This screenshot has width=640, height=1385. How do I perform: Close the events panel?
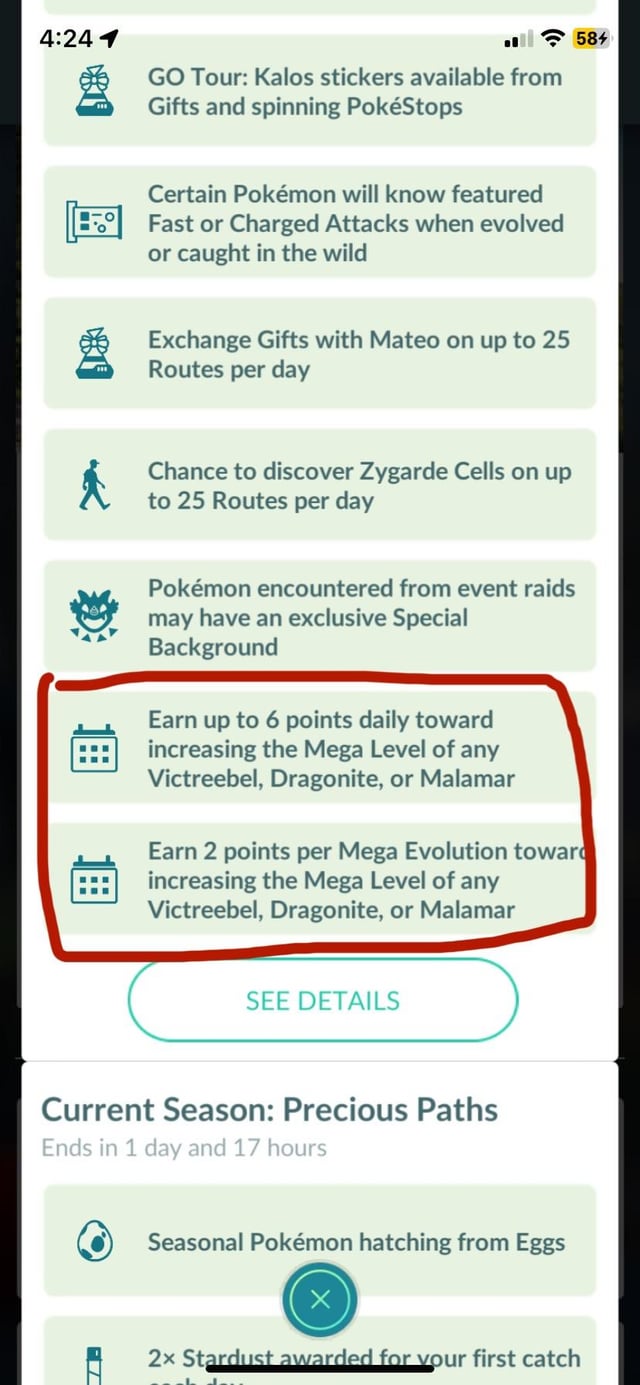pyautogui.click(x=320, y=1299)
